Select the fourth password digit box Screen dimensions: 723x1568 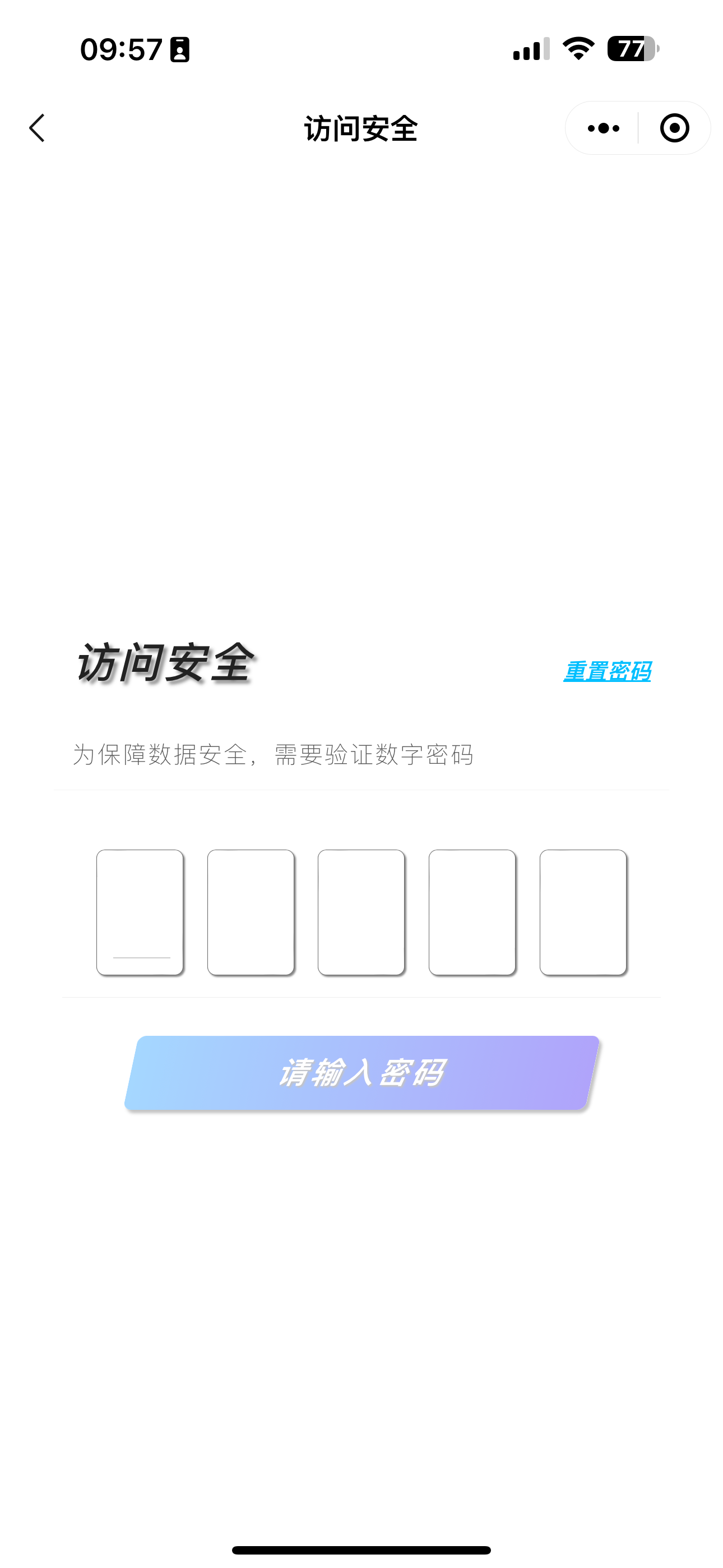pos(472,912)
